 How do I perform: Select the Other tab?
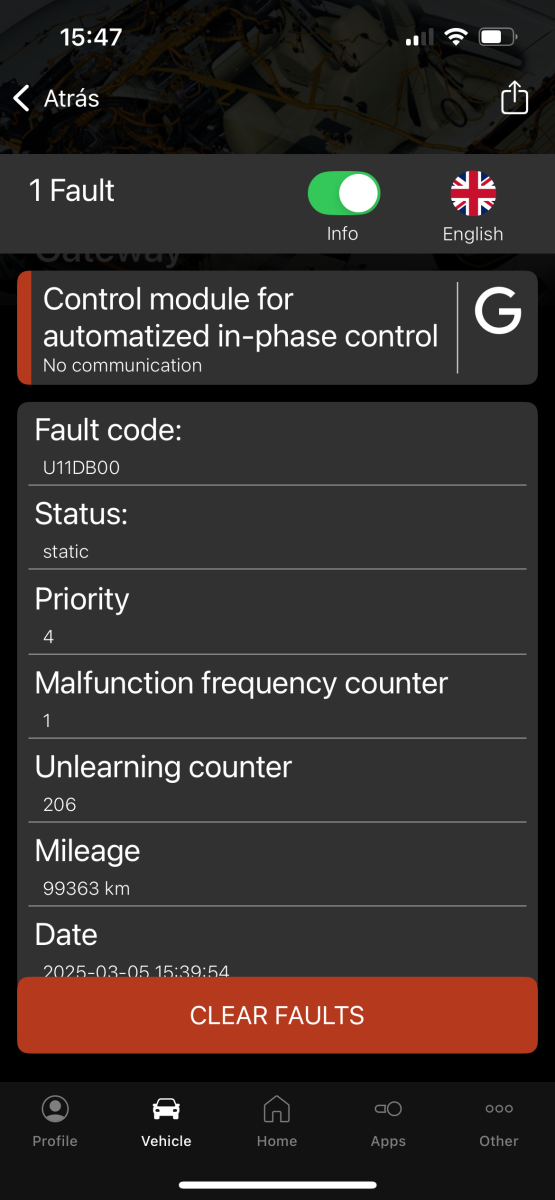499,1121
